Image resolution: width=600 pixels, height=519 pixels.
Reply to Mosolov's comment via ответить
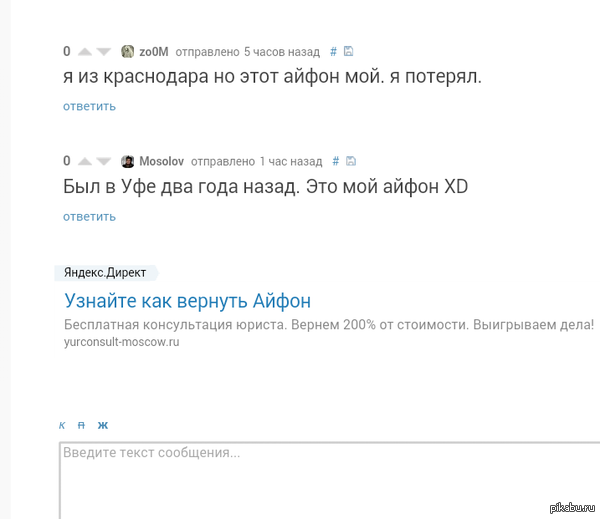[x=90, y=216]
